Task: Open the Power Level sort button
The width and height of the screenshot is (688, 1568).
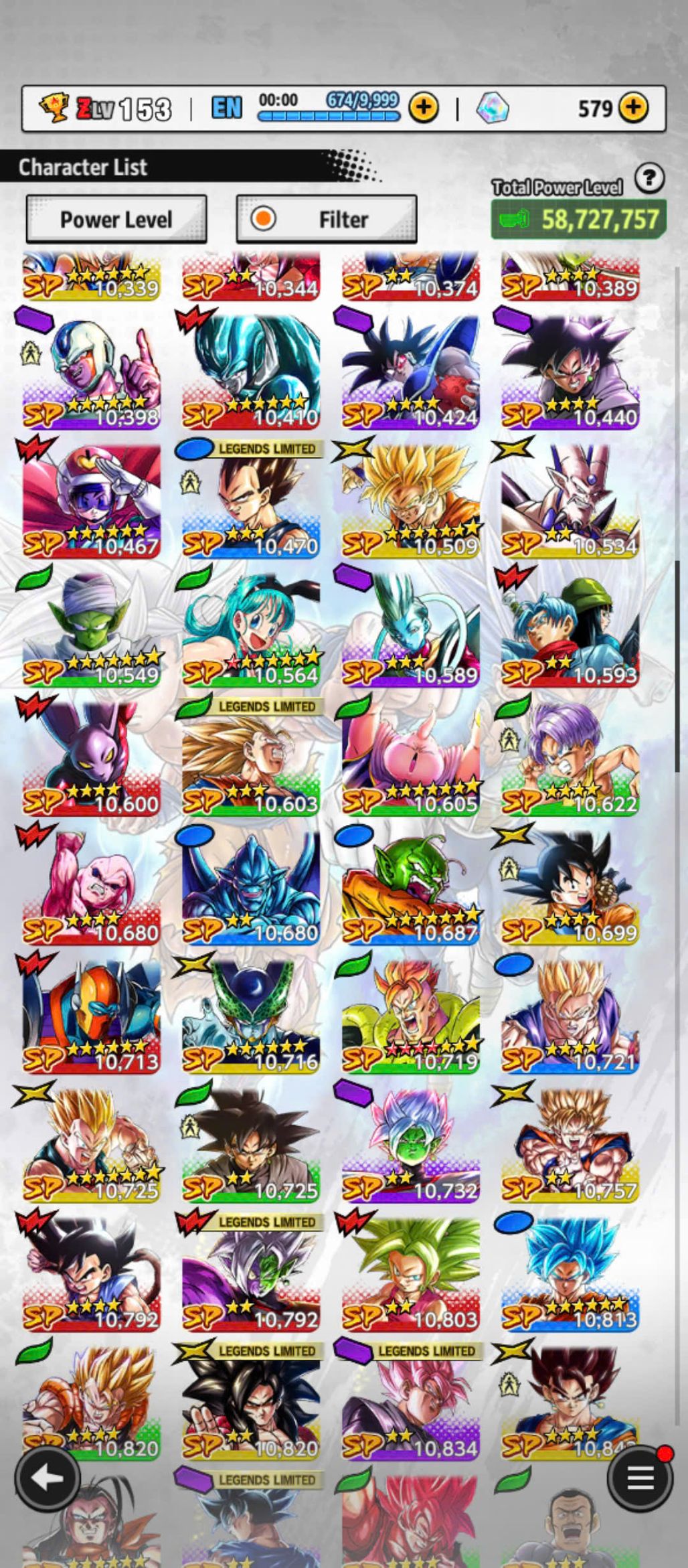Action: [x=116, y=219]
